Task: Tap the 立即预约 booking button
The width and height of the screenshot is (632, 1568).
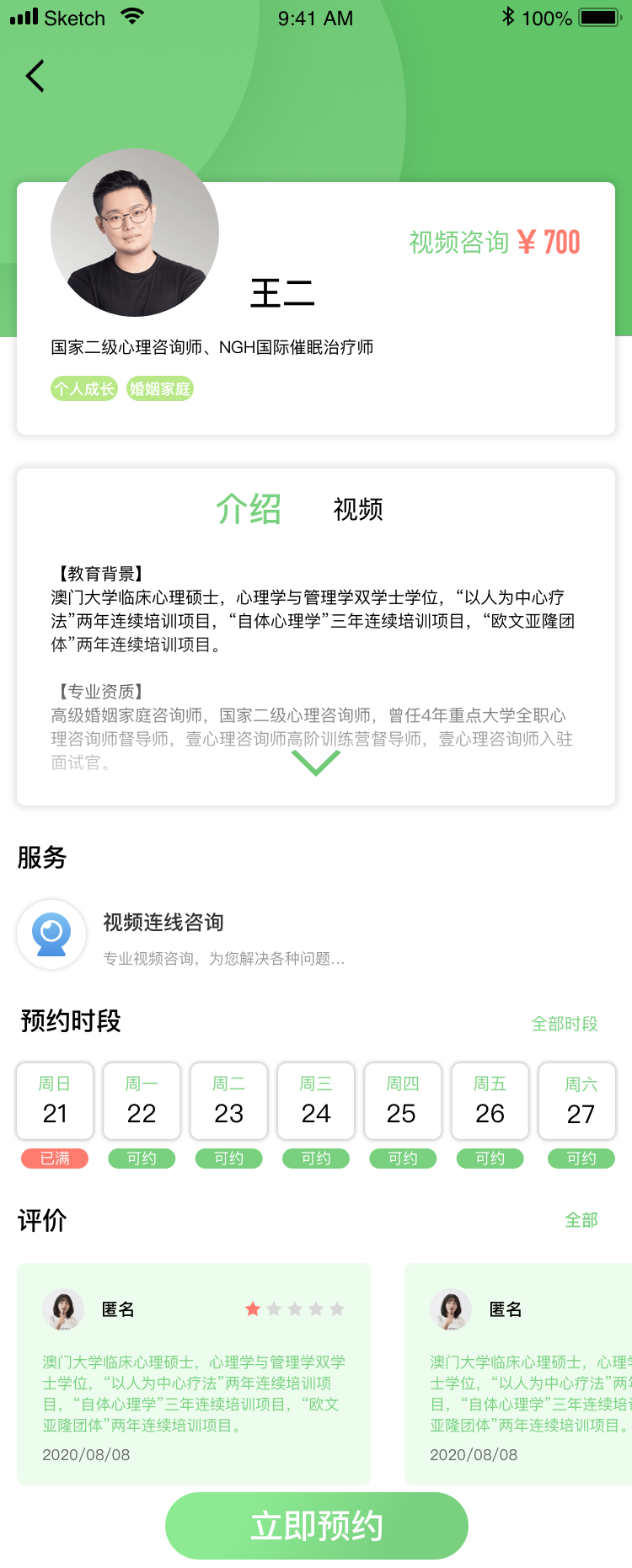Action: (x=316, y=1526)
